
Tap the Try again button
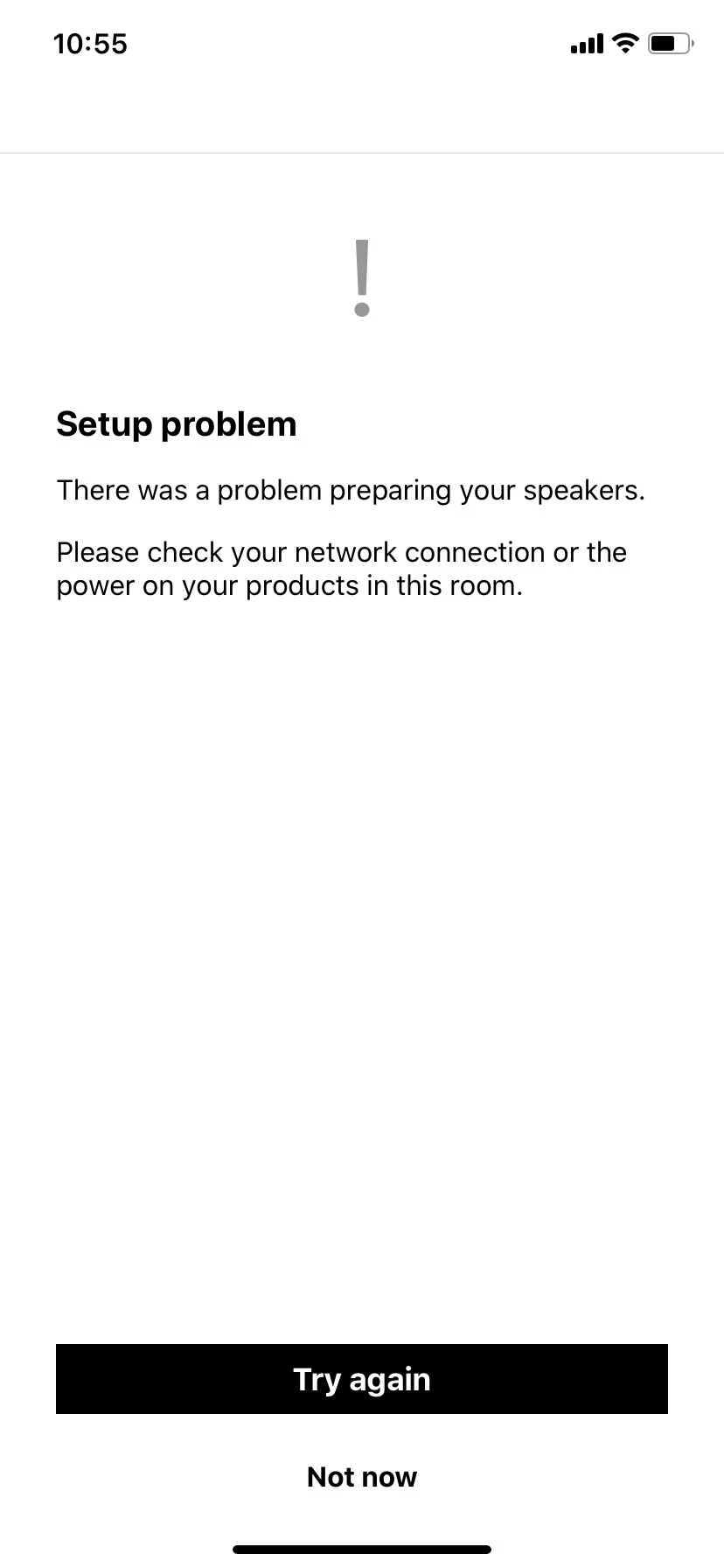362,1379
